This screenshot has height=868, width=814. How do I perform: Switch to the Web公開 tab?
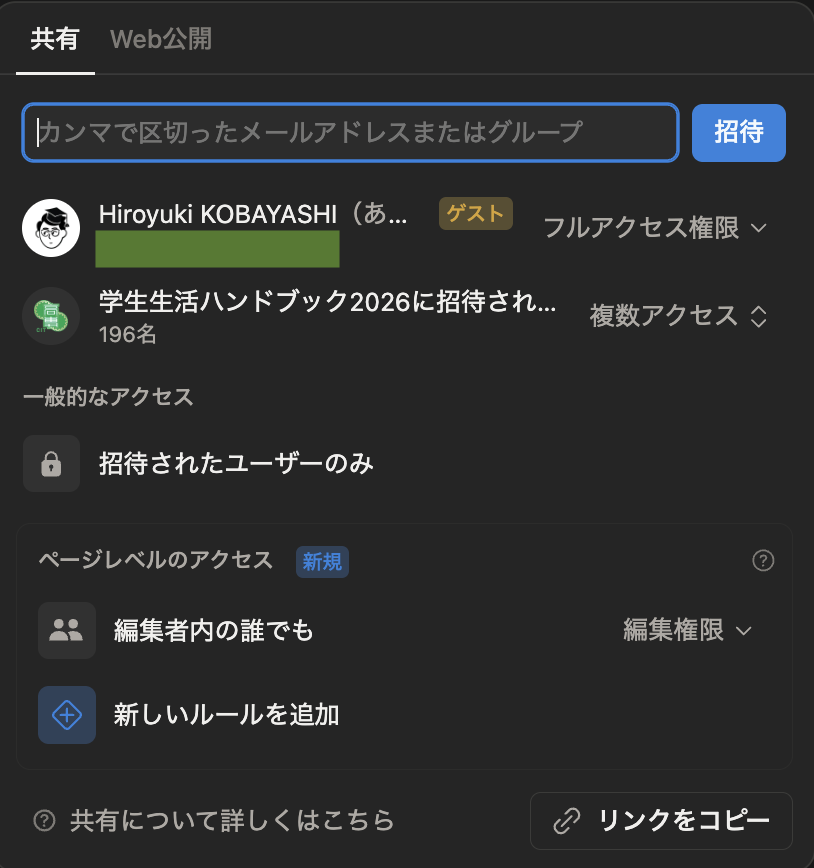pyautogui.click(x=160, y=40)
